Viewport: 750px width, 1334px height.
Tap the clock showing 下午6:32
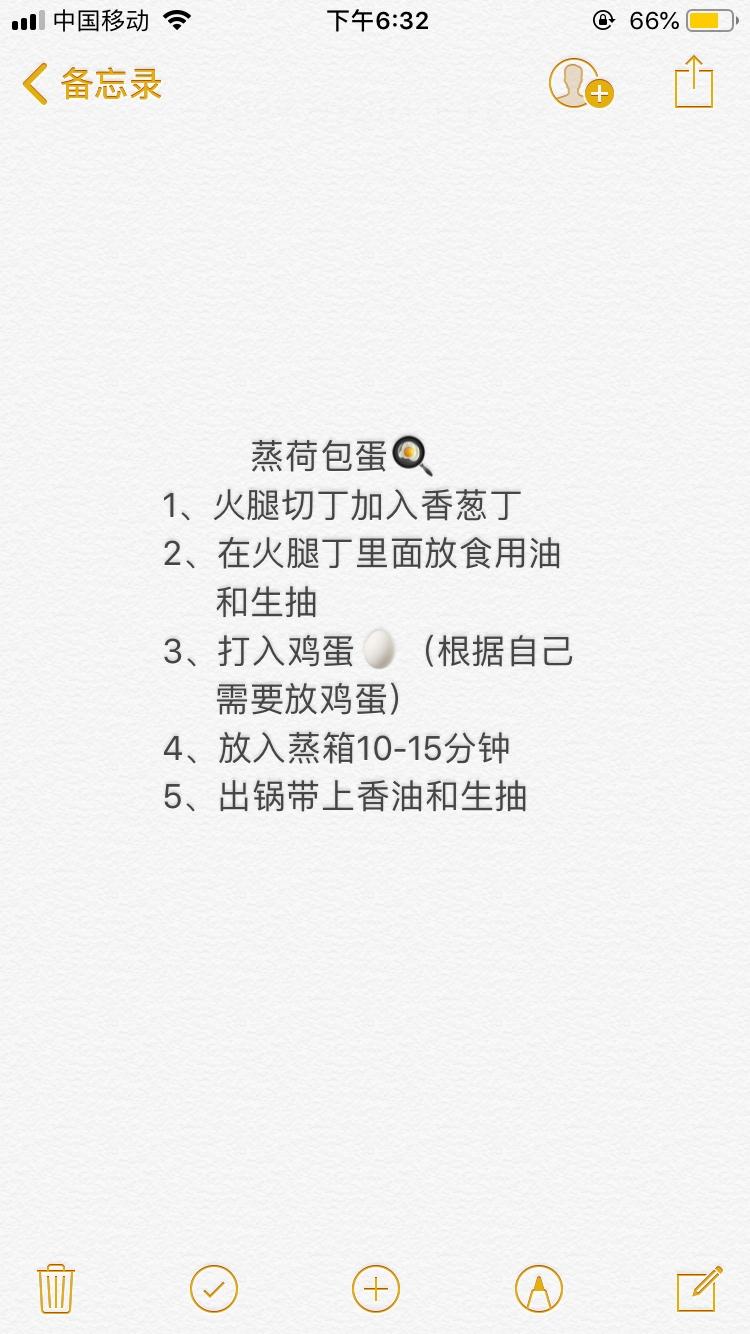point(376,21)
